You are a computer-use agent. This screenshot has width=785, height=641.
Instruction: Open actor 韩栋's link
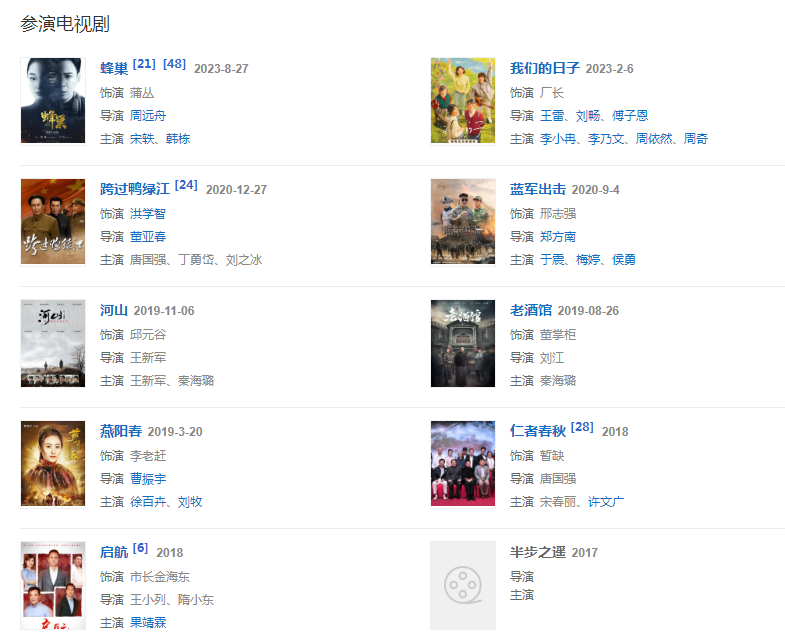(178, 139)
